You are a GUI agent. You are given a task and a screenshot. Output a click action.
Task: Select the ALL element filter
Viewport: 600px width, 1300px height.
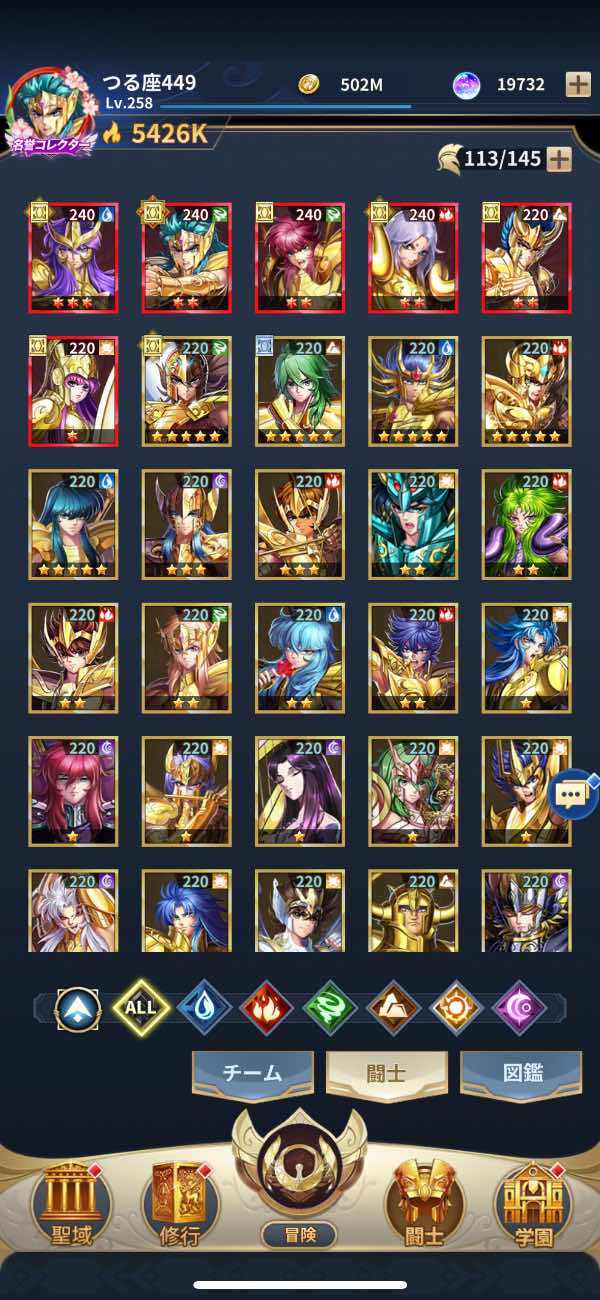coord(140,1007)
